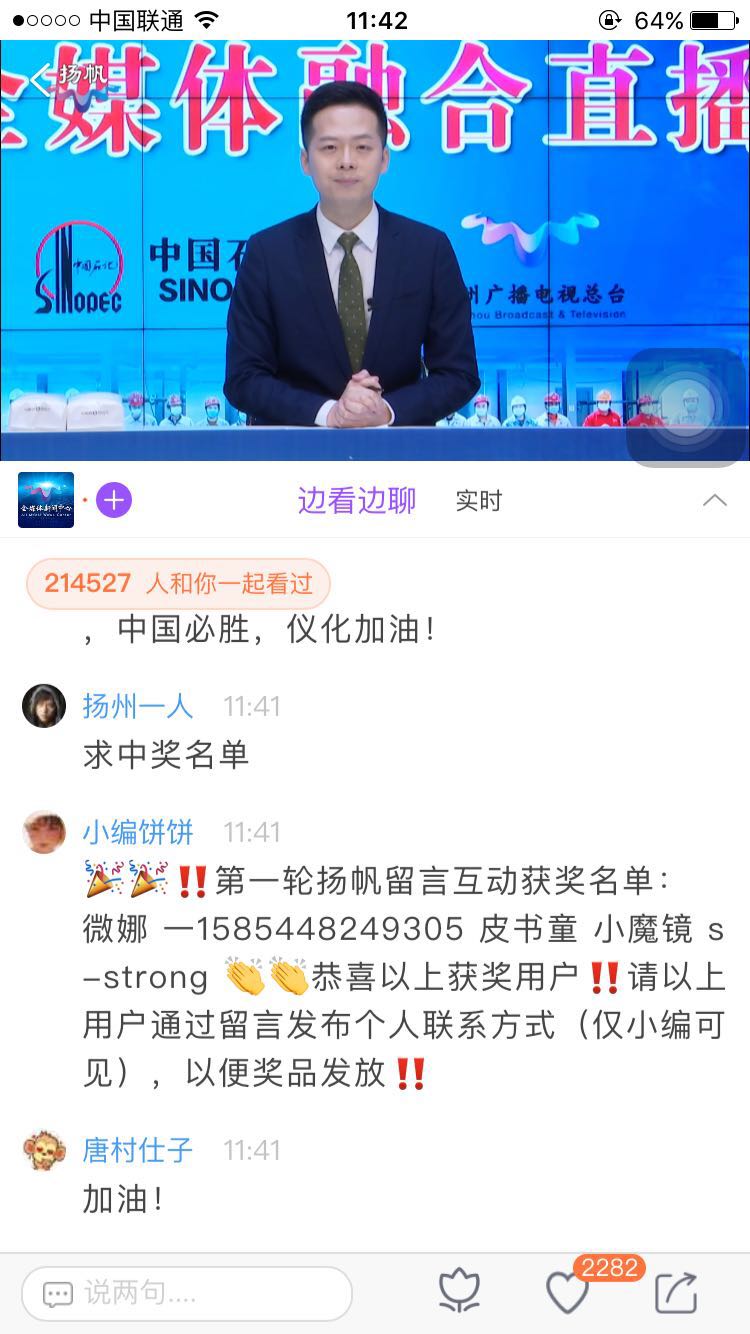Image resolution: width=750 pixels, height=1334 pixels.
Task: Share this live broadcast
Action: (x=676, y=1293)
